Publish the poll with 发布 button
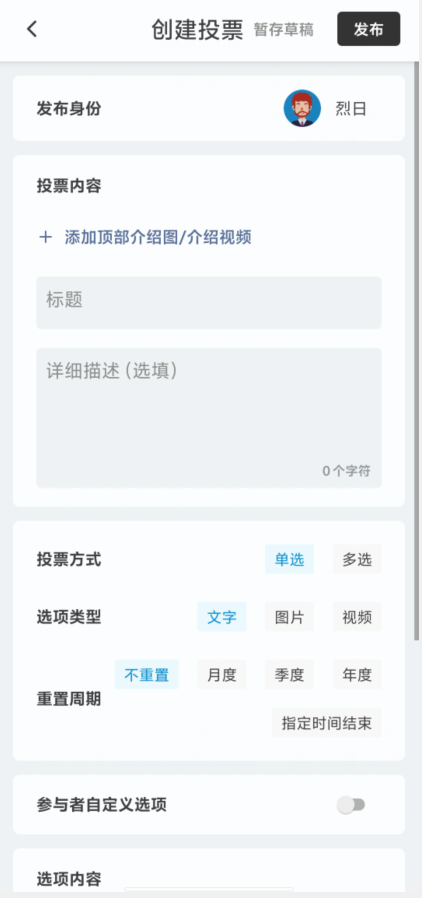Screen dimensions: 422x898 [x=369, y=29]
